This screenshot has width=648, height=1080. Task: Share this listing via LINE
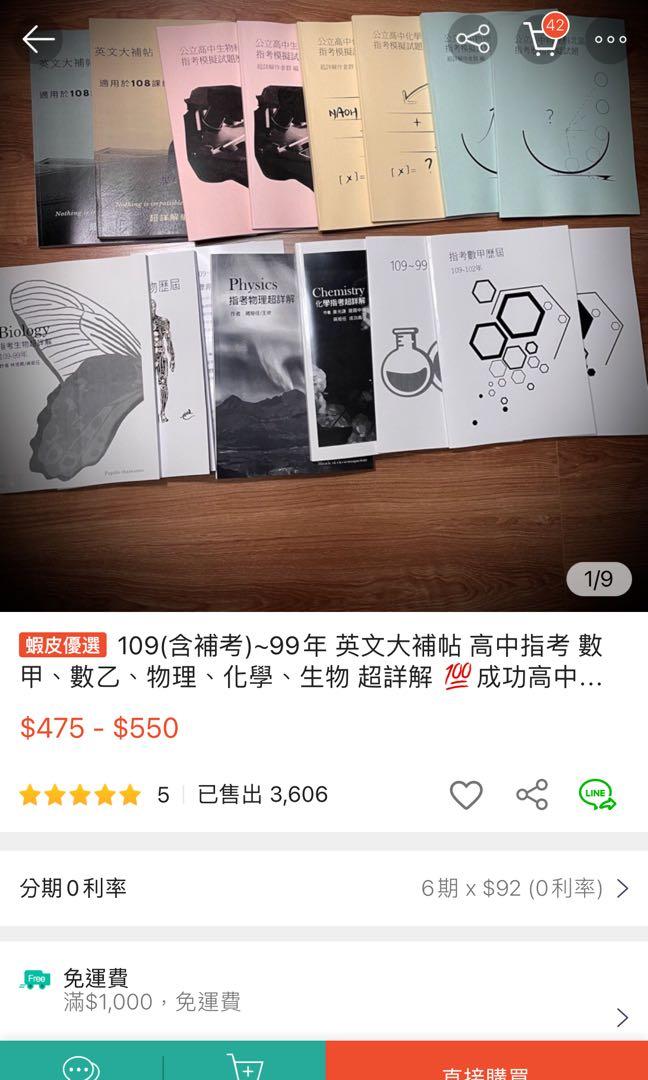click(x=597, y=795)
